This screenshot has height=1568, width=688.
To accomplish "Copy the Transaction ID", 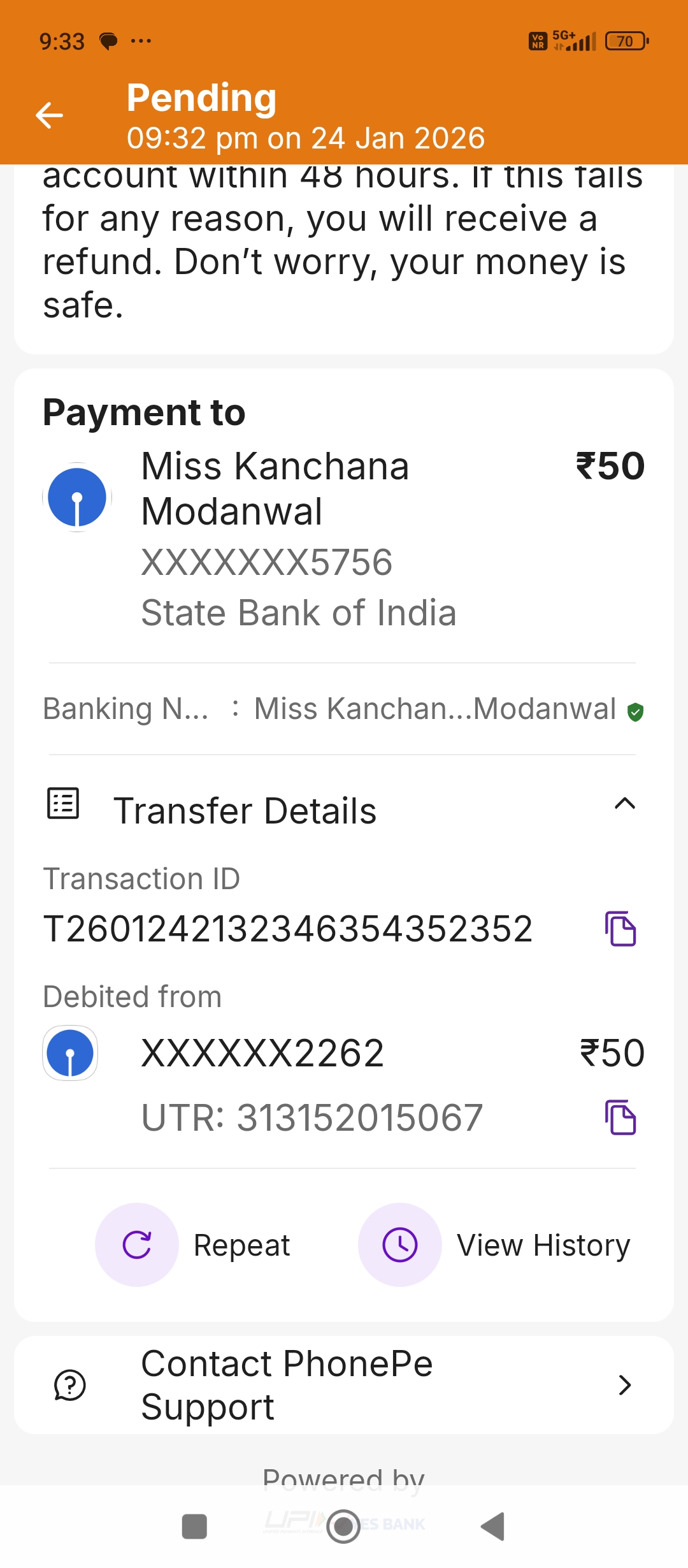I will point(620,929).
